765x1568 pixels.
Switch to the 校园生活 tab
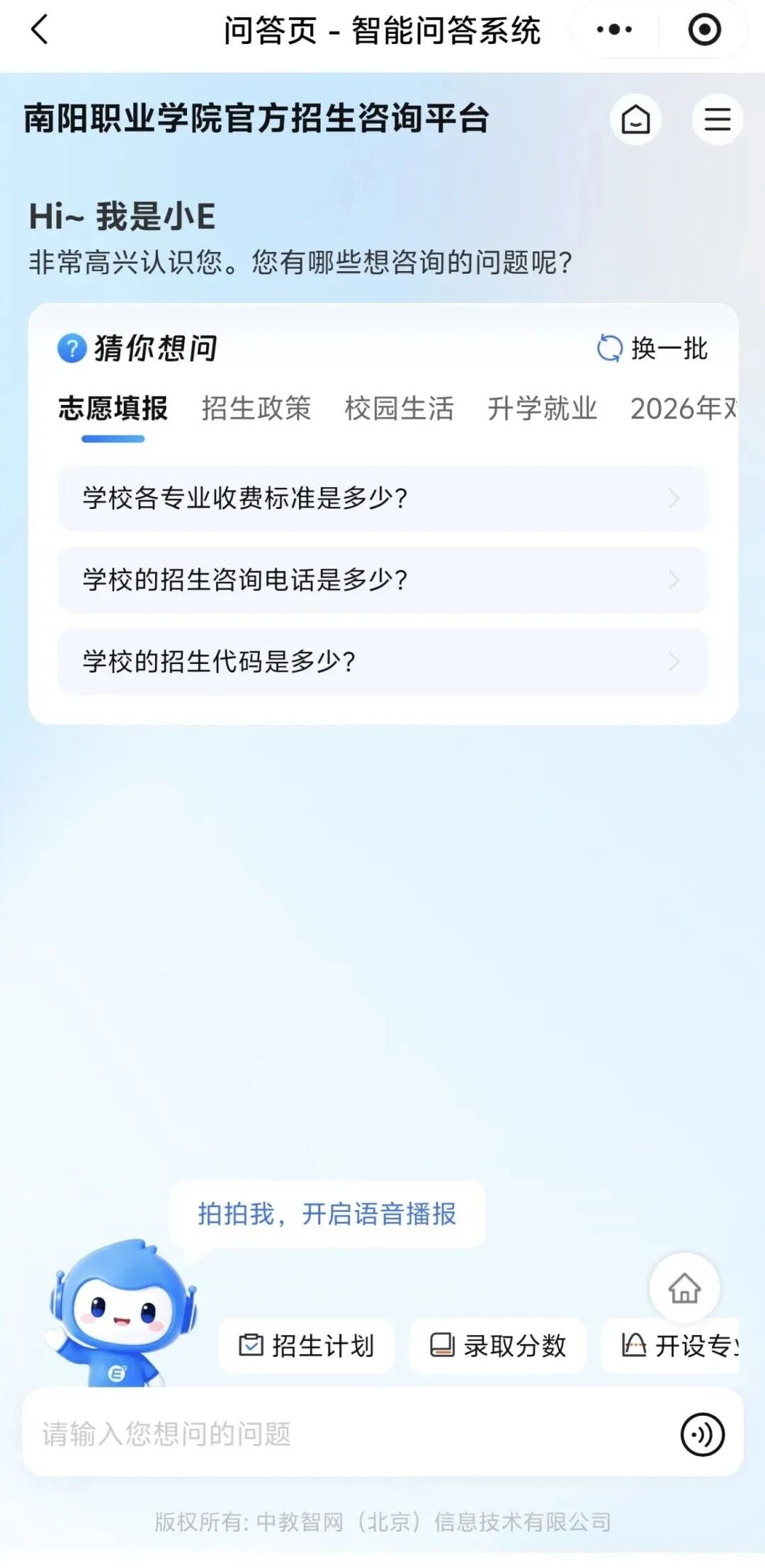[399, 408]
